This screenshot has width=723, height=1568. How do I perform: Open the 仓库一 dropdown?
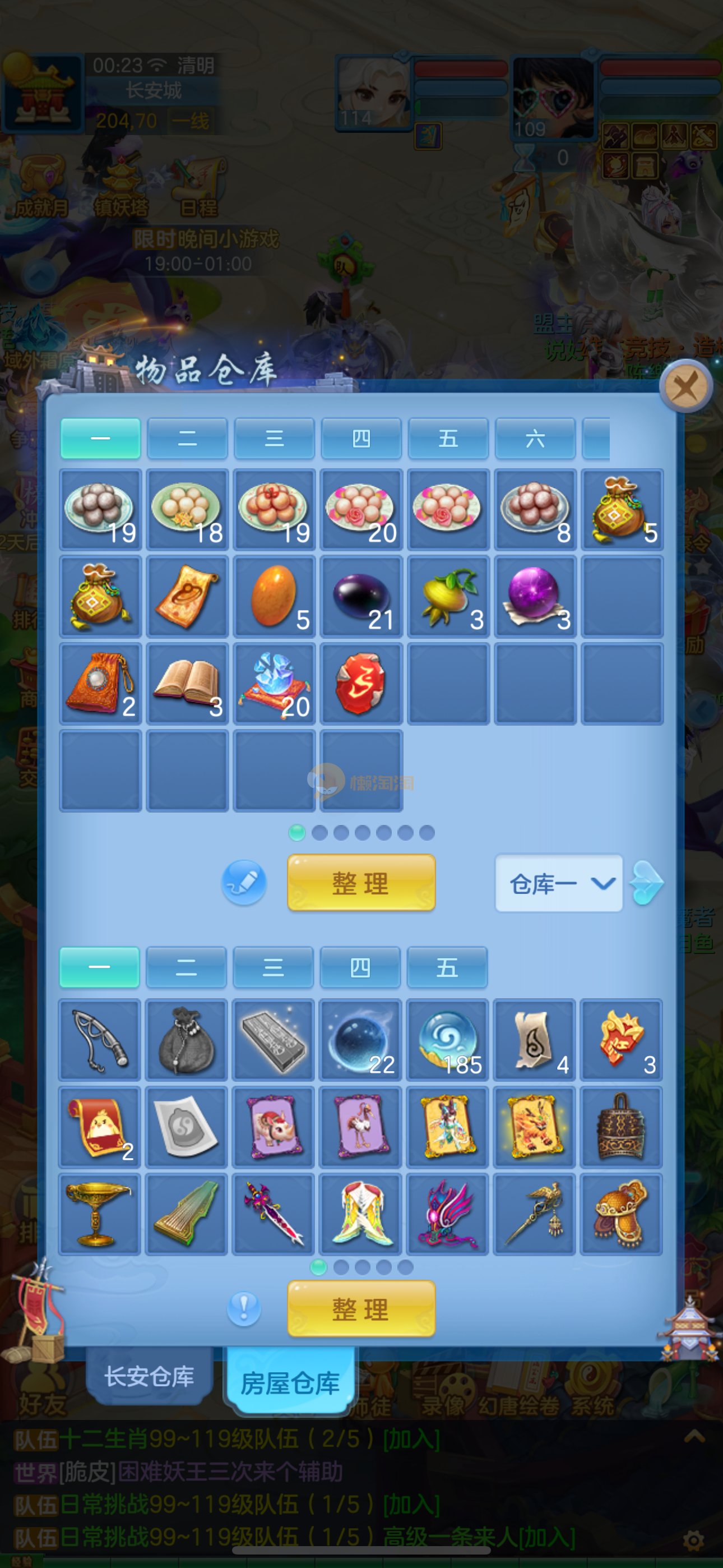click(x=558, y=883)
